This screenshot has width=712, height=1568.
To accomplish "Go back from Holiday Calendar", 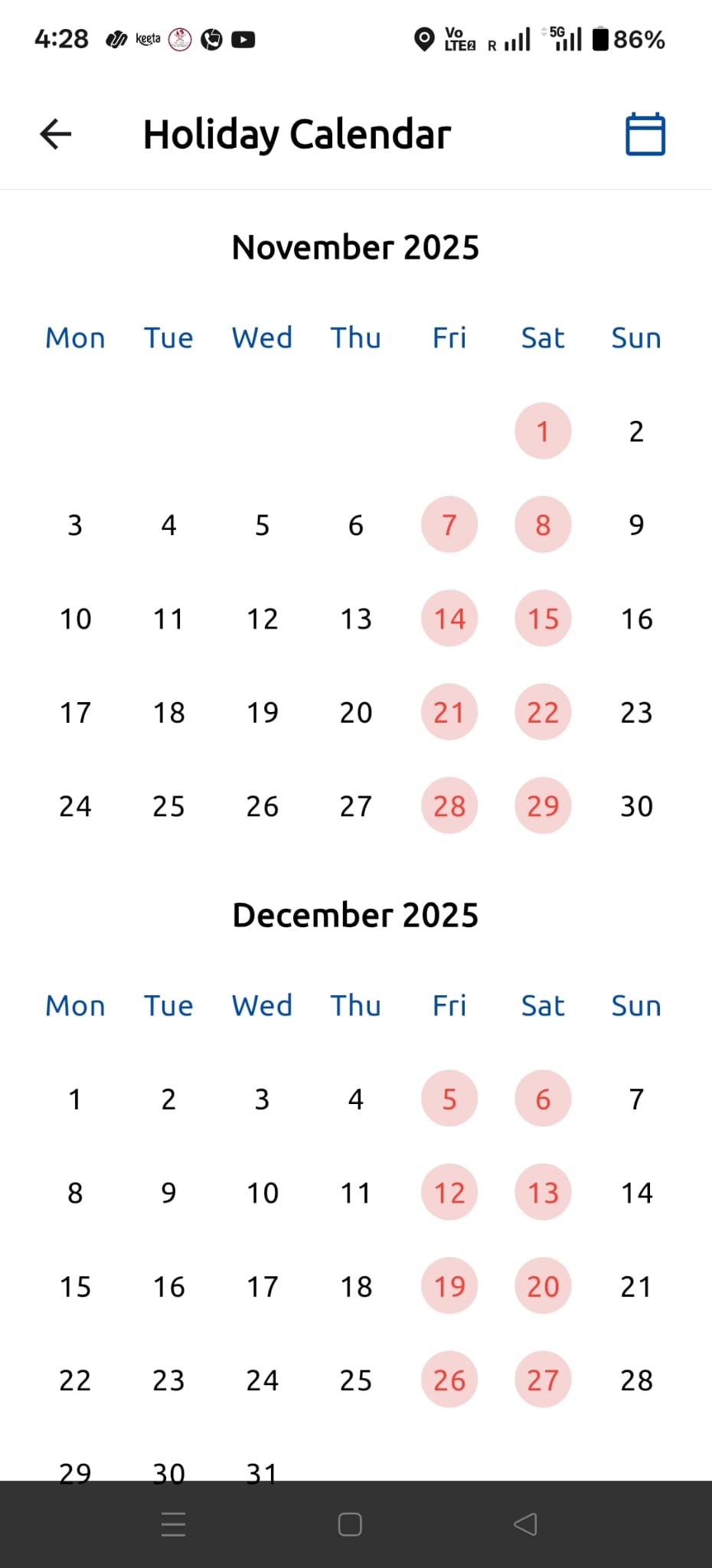I will (56, 134).
